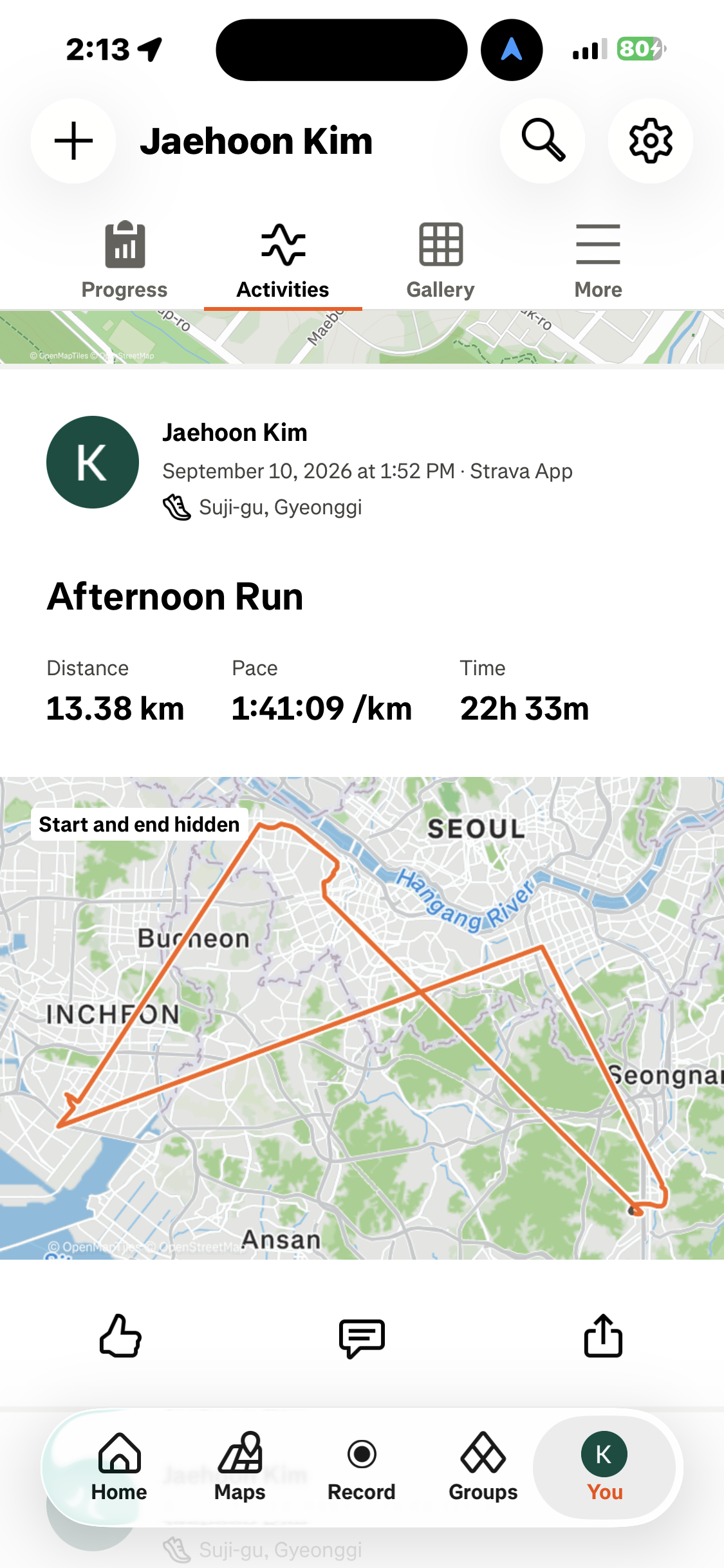Select the Activities tab
This screenshot has width=724, height=1568.
coord(283,261)
